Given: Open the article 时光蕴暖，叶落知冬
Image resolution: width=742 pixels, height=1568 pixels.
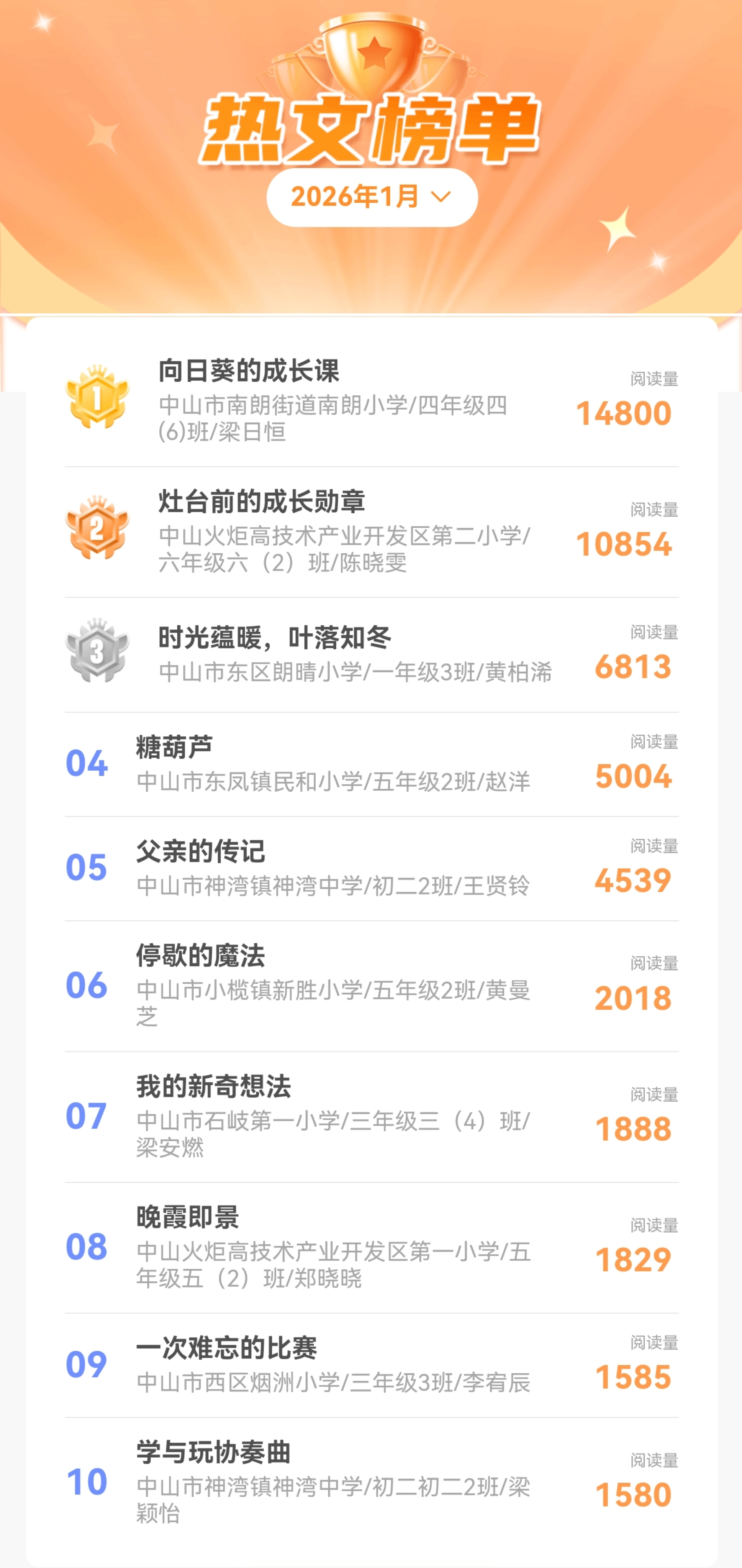Looking at the screenshot, I should 275,637.
